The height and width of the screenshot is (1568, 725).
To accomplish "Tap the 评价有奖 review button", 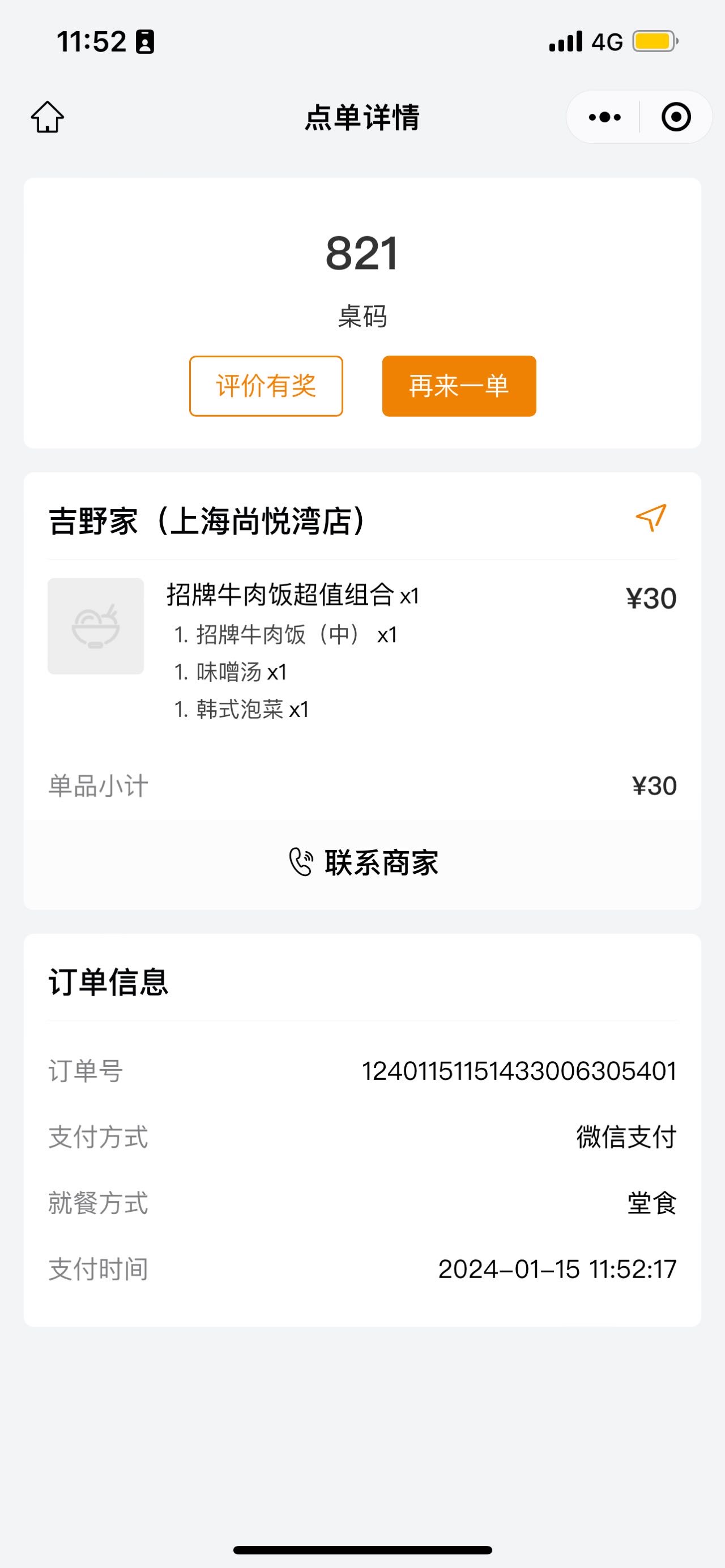I will tap(266, 386).
